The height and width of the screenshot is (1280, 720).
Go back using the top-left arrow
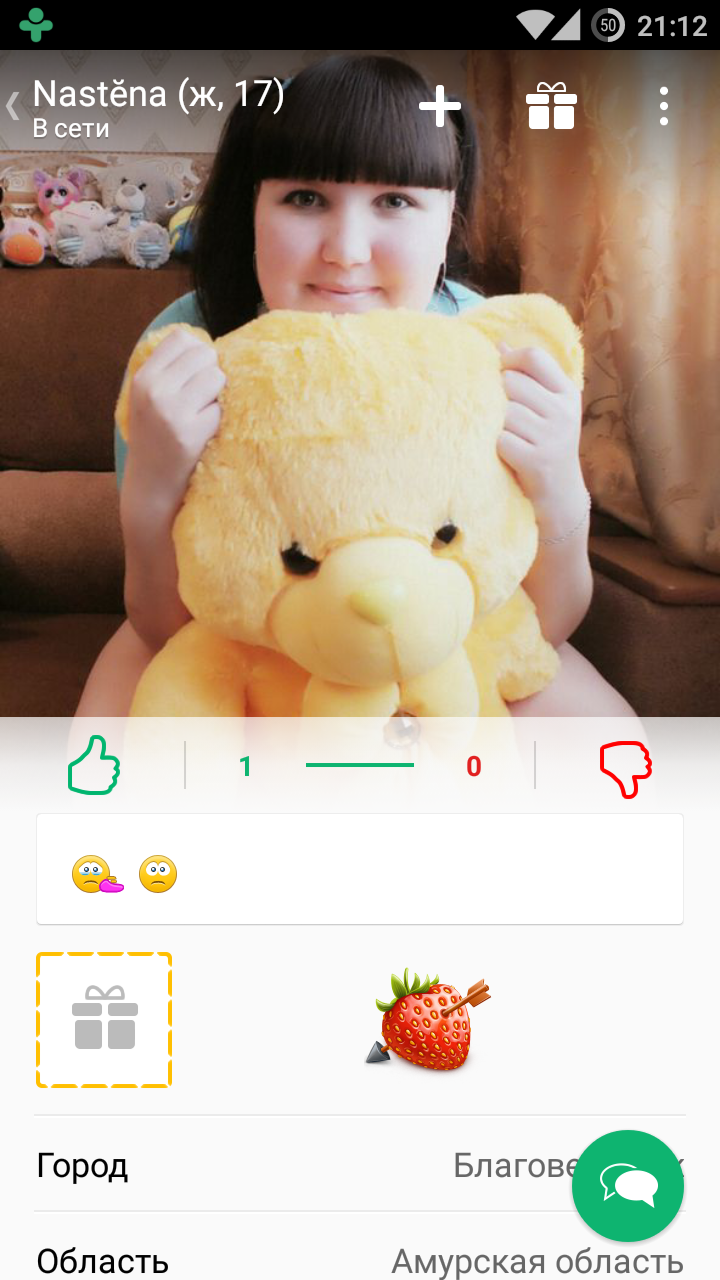point(12,106)
